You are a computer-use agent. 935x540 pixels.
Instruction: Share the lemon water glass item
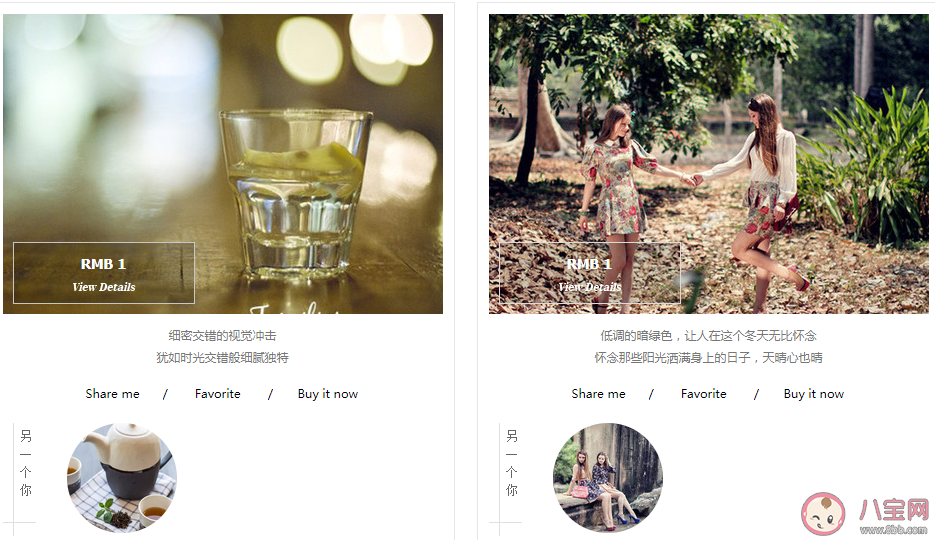click(x=113, y=394)
